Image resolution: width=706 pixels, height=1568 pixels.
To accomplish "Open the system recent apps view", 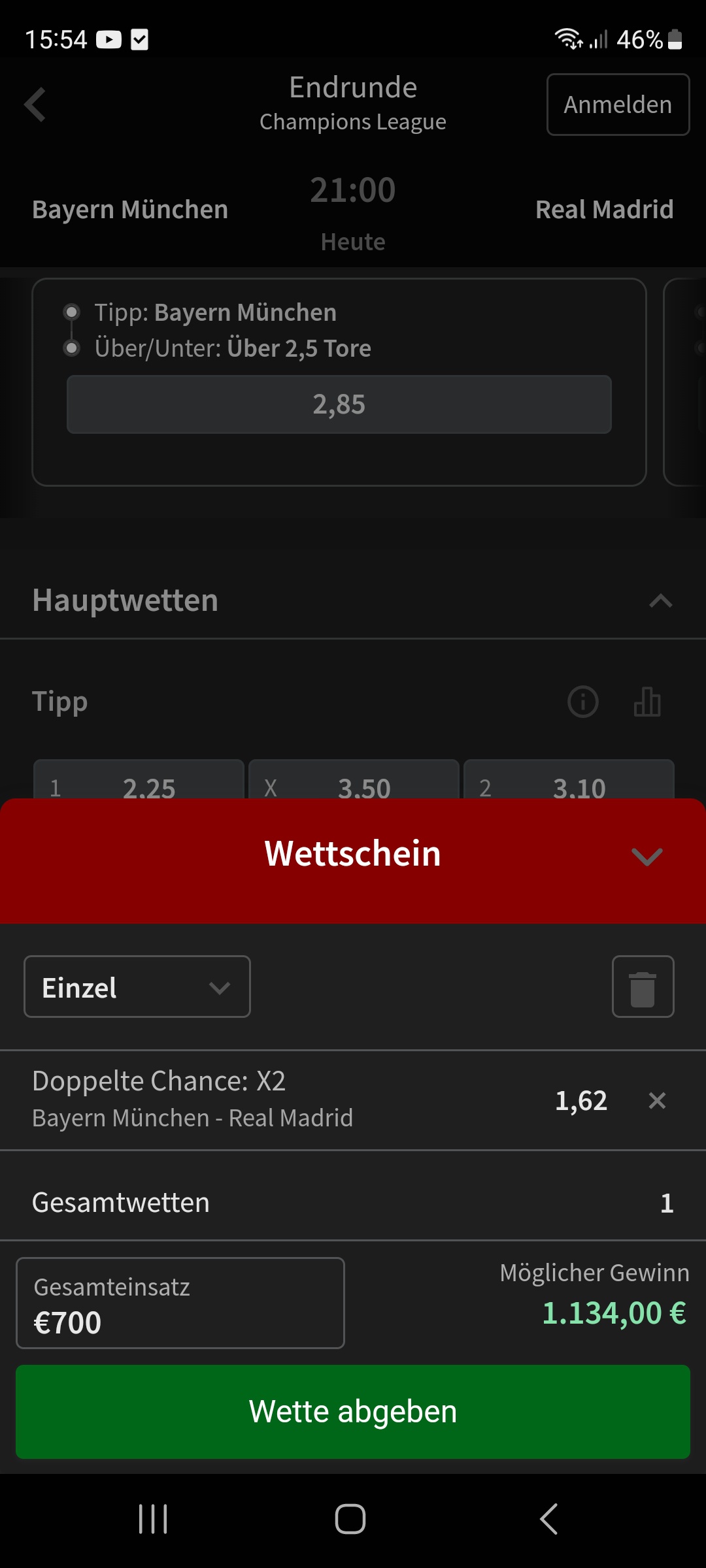I will [x=153, y=1518].
